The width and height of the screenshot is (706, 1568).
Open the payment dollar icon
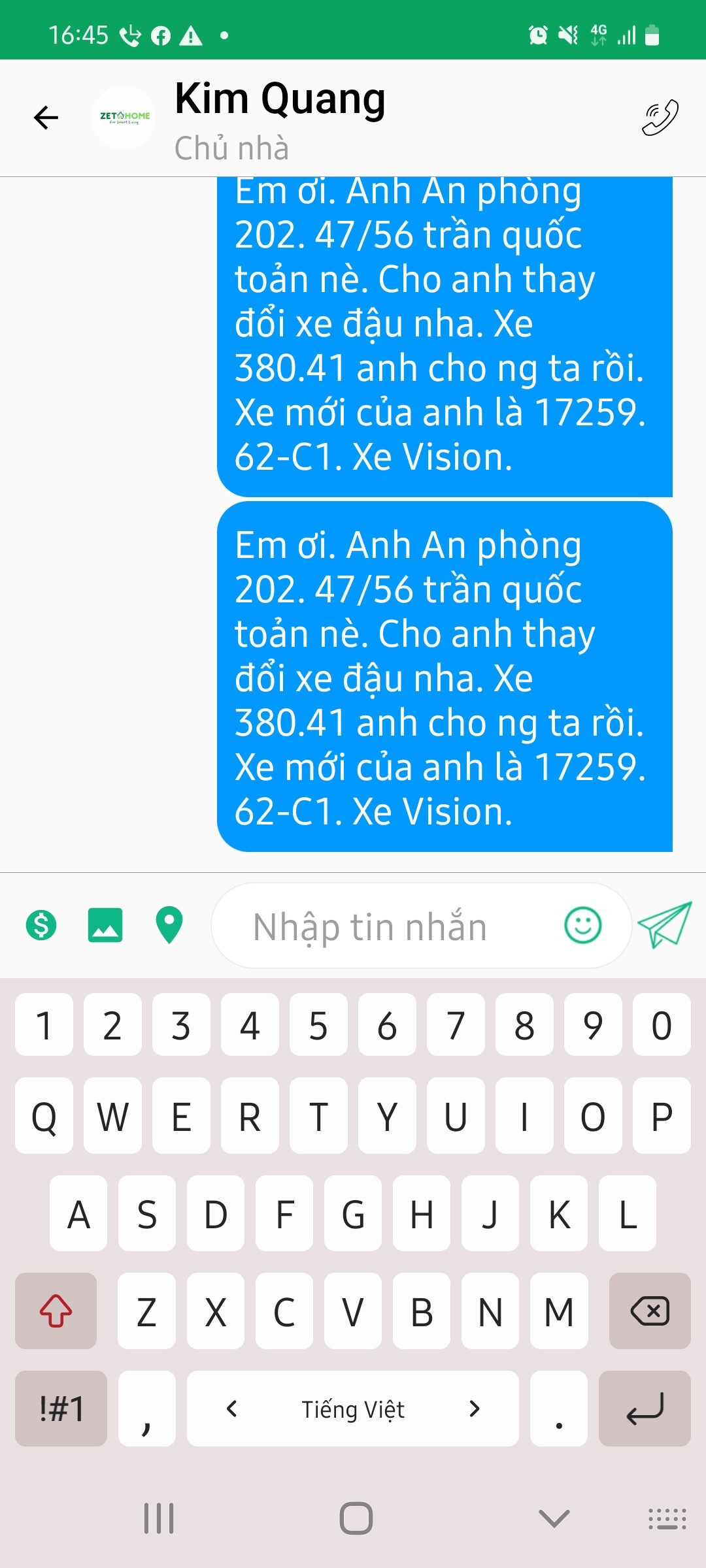41,925
